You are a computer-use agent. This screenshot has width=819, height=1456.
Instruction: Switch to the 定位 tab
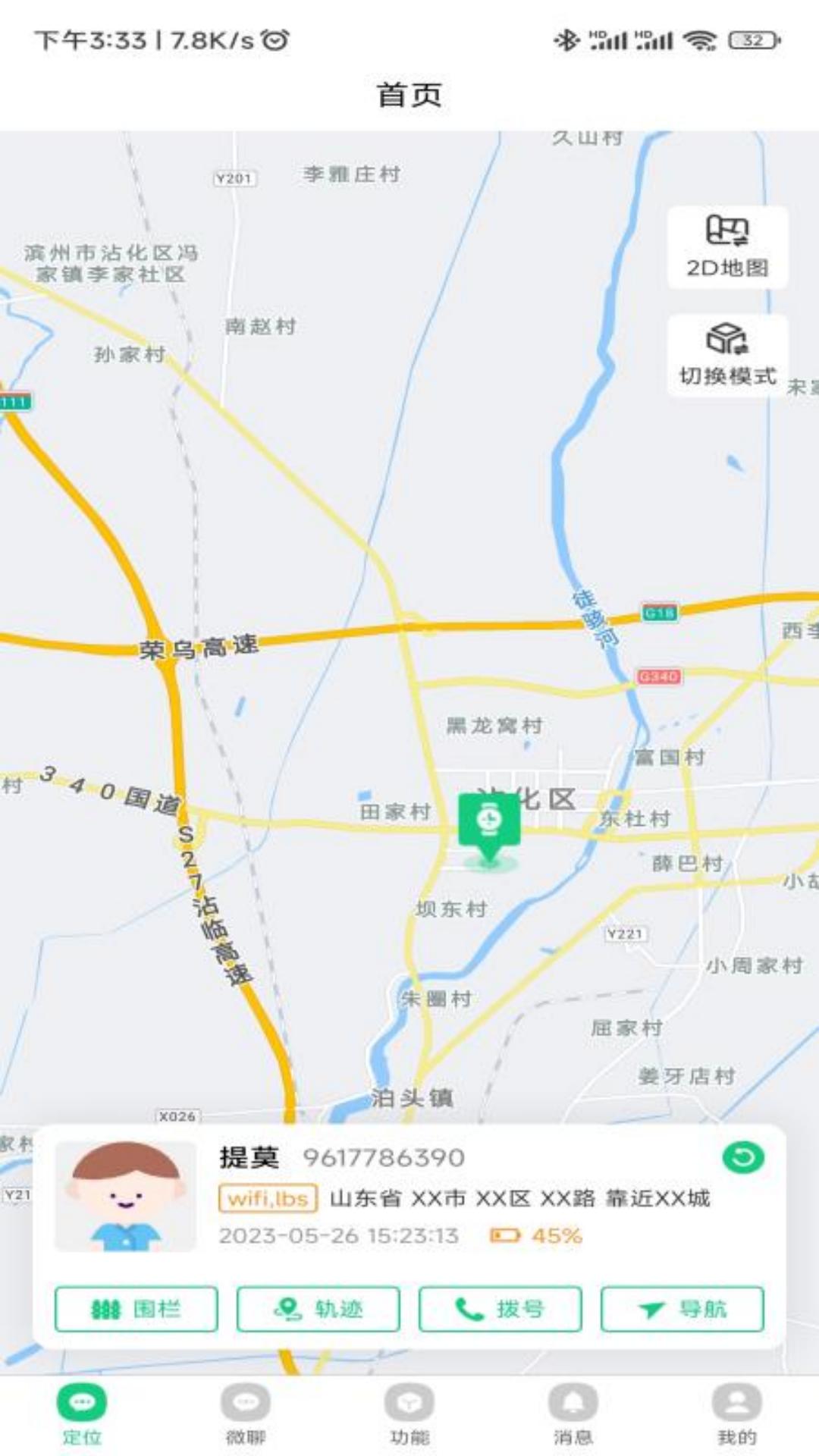click(82, 1414)
